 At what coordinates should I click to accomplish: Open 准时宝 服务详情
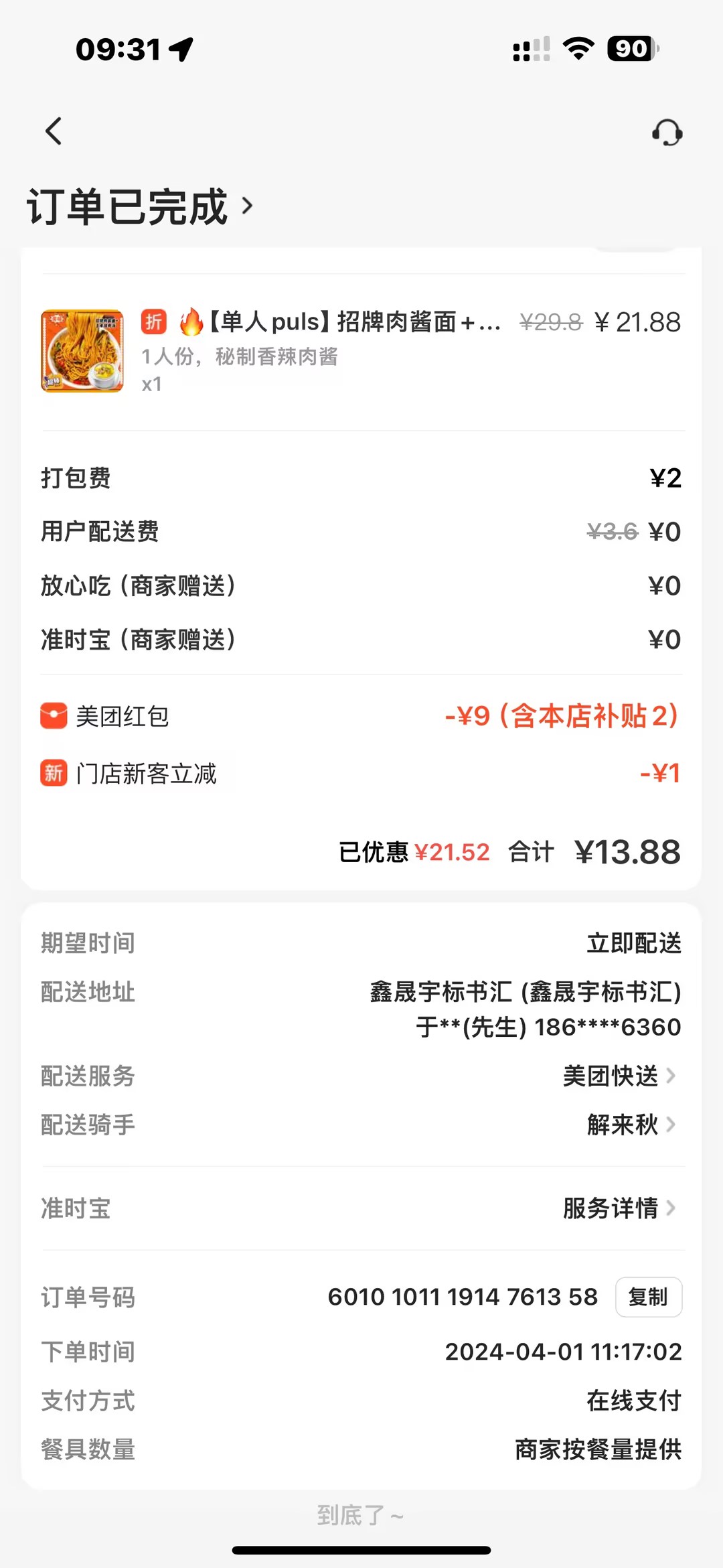click(x=619, y=1209)
